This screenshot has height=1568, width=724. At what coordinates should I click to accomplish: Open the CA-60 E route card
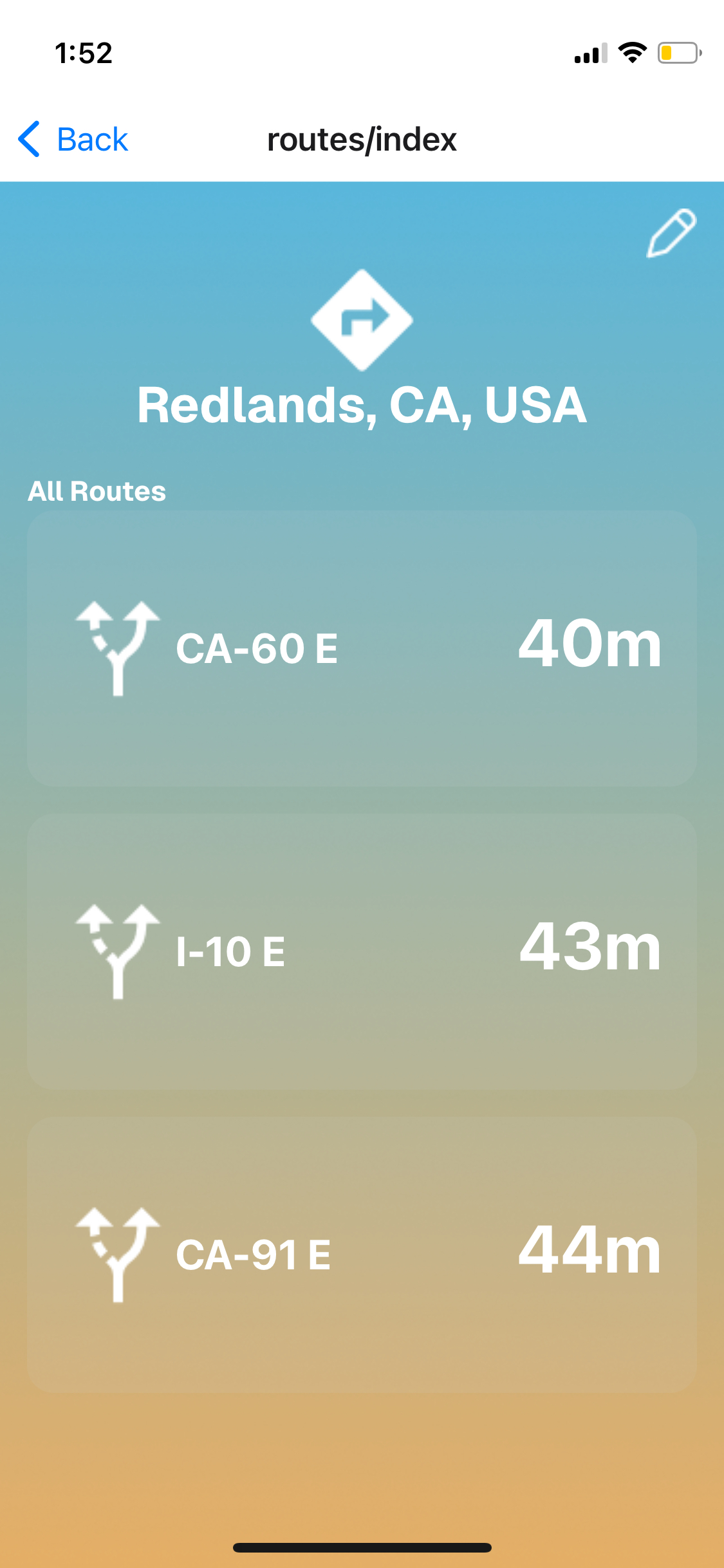[x=362, y=648]
